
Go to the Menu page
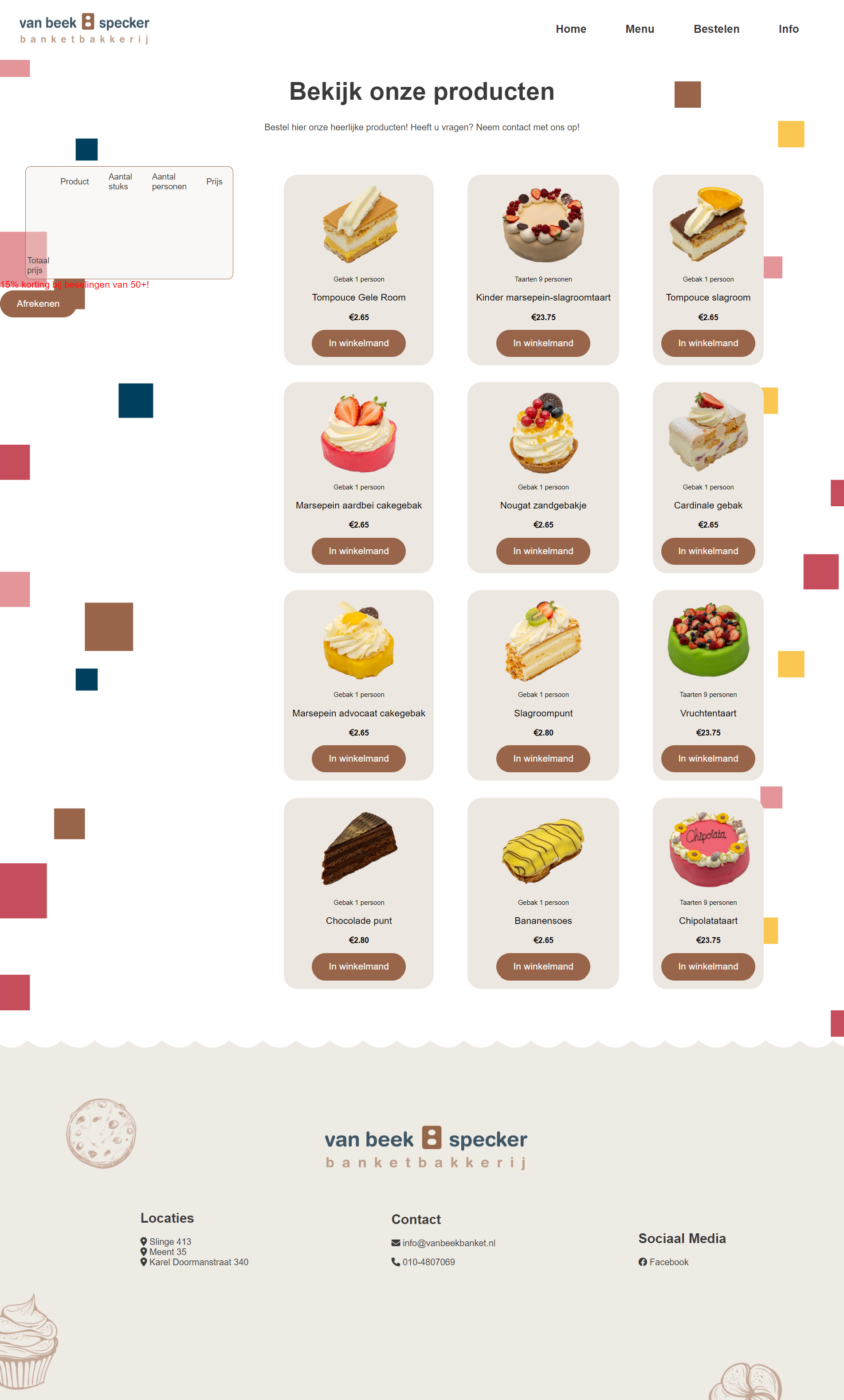(640, 29)
